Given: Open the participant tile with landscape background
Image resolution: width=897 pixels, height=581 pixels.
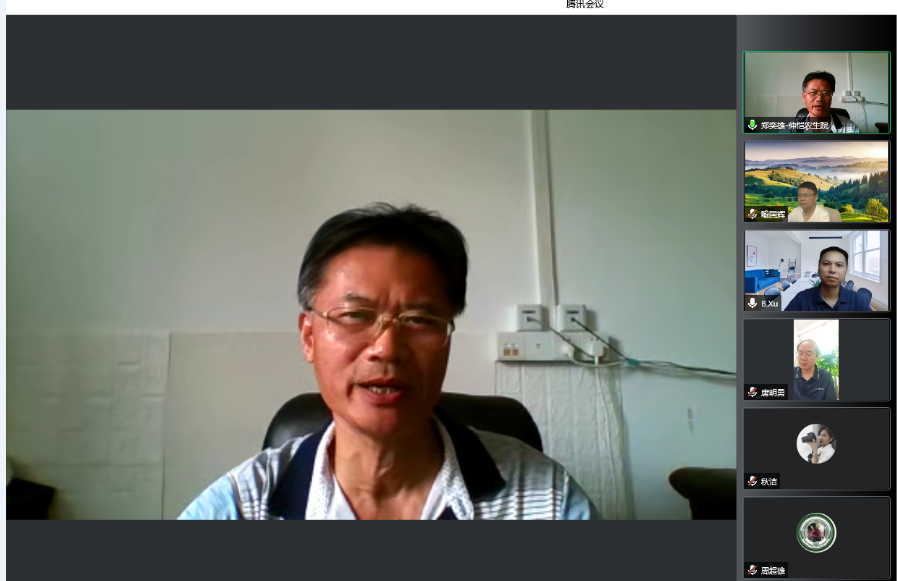Looking at the screenshot, I should [x=816, y=181].
